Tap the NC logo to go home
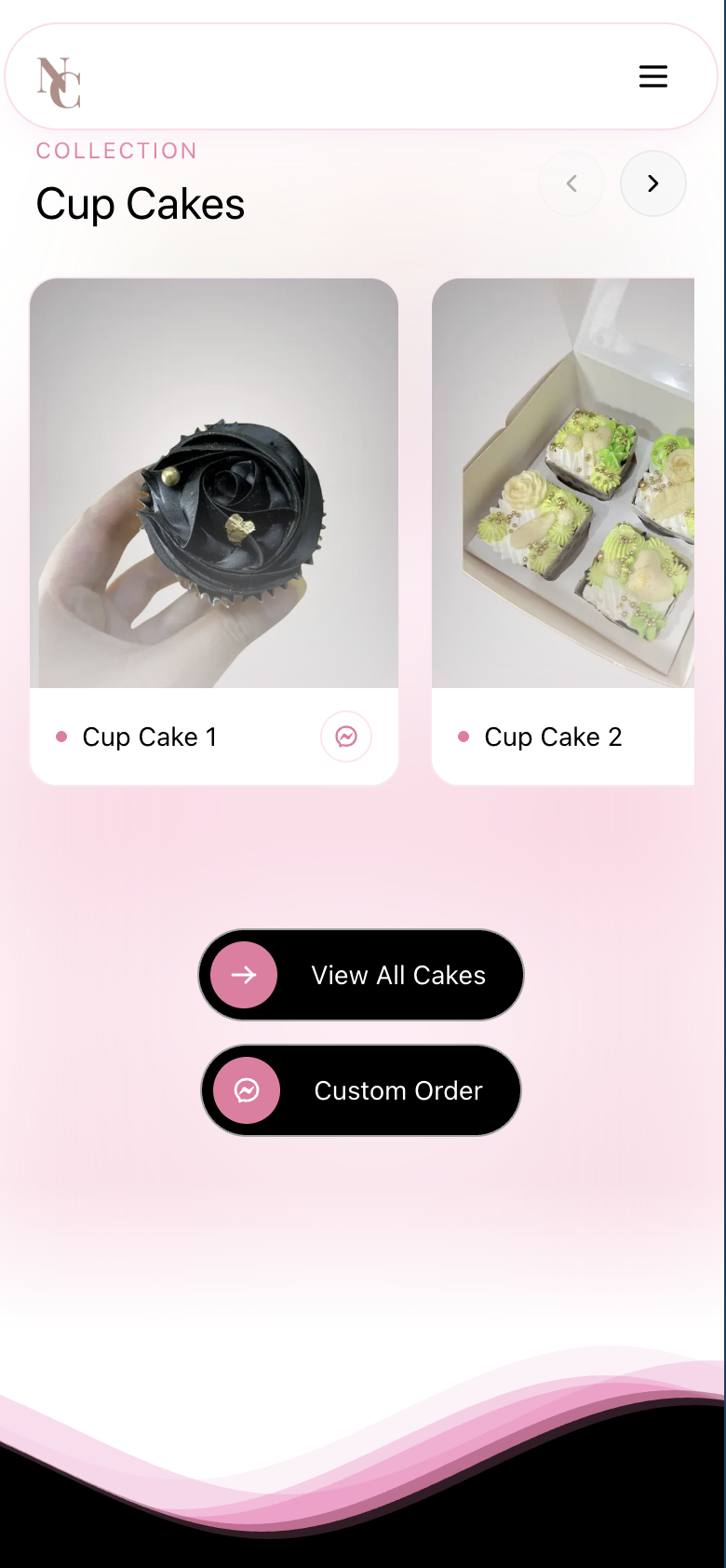Viewport: 726px width, 1568px height. (x=59, y=82)
